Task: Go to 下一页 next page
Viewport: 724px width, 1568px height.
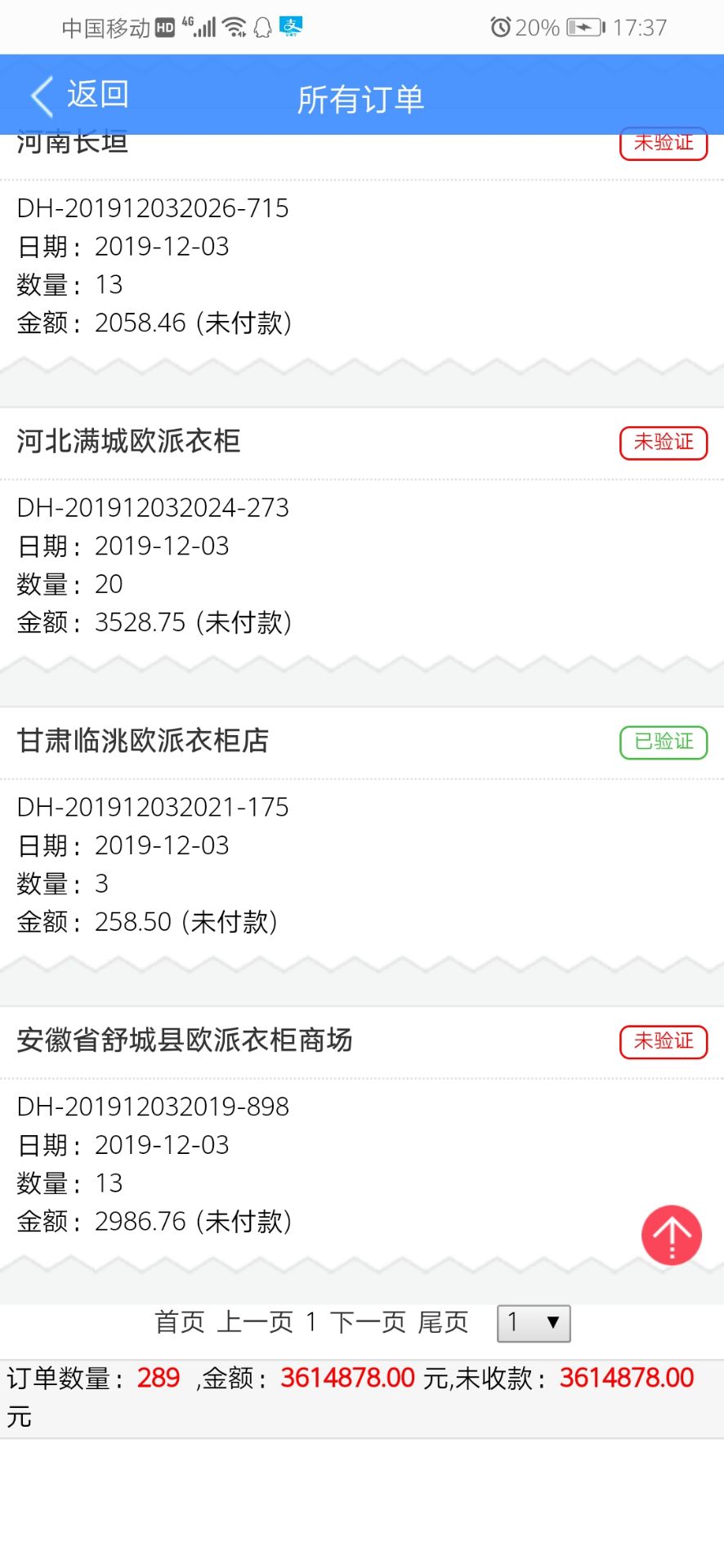Action: 368,1322
